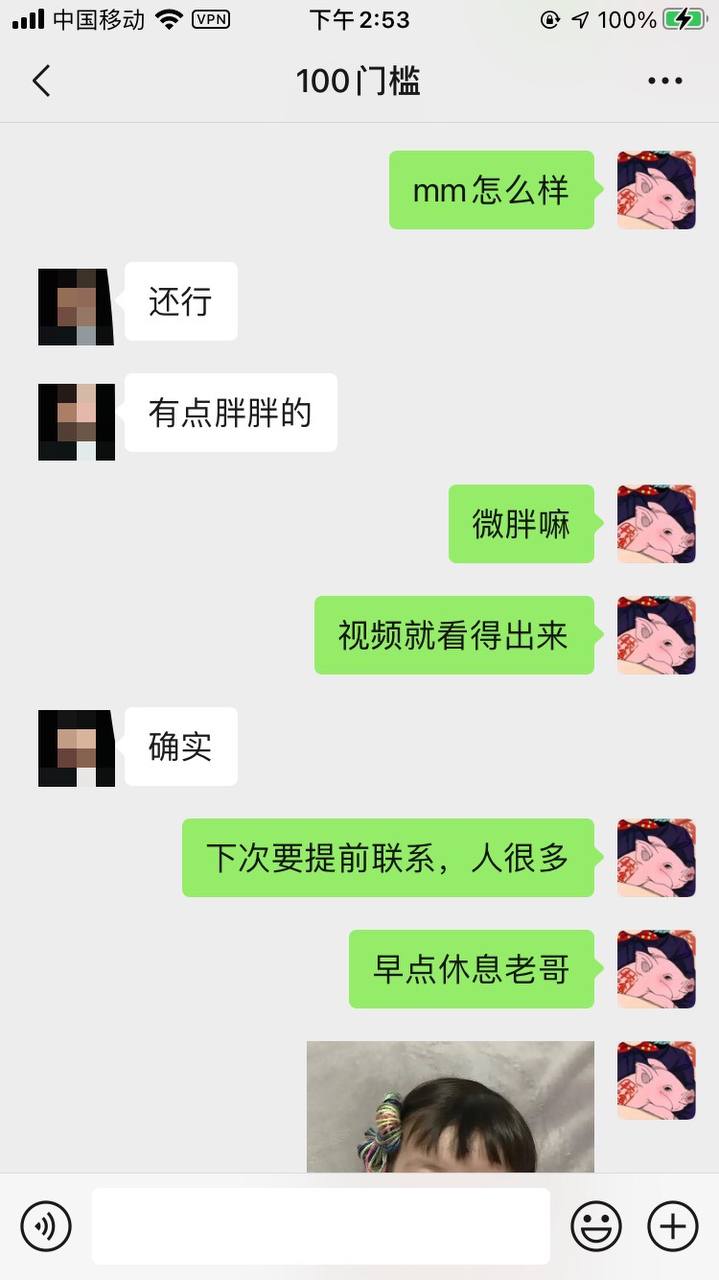719x1280 pixels.
Task: View the photo message in the chat
Action: (450, 1106)
